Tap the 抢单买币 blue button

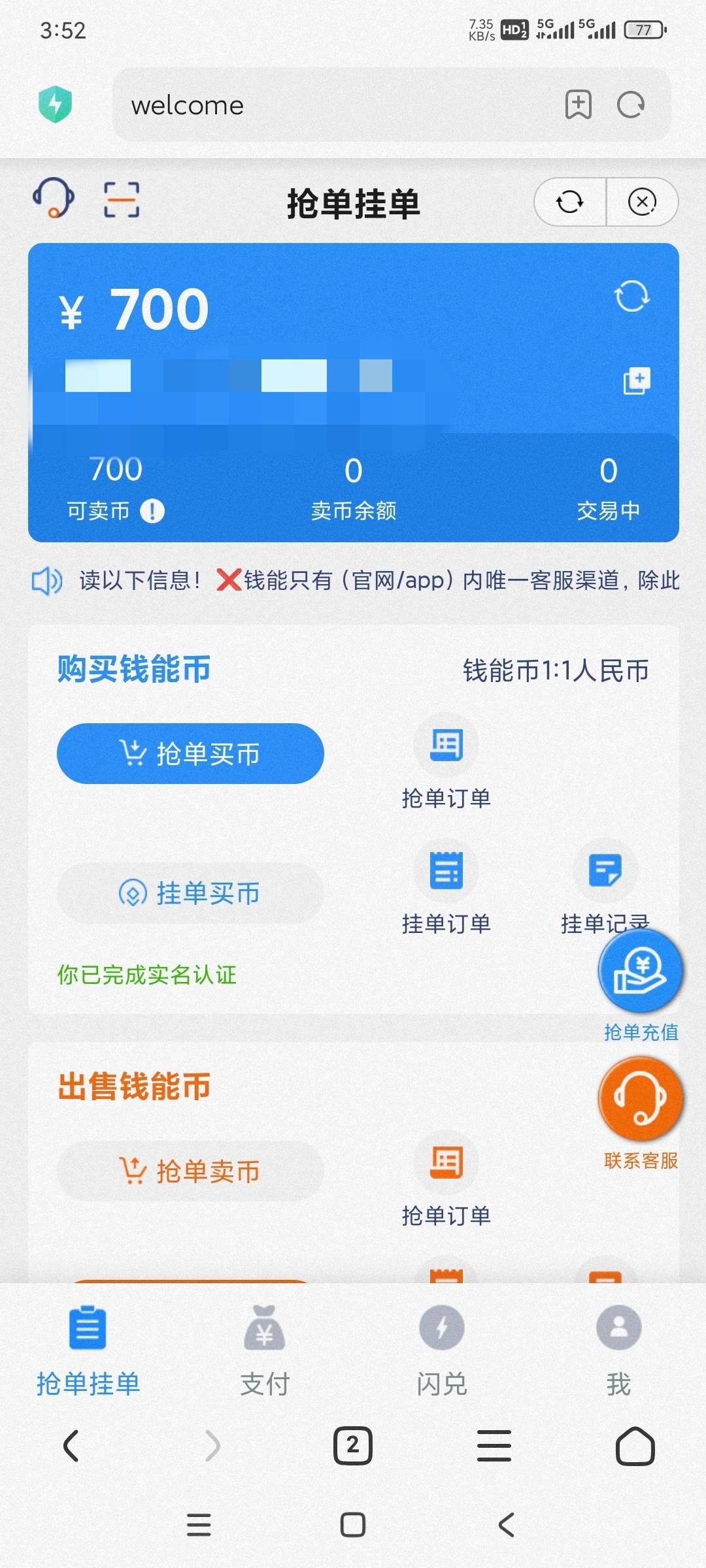[x=190, y=753]
